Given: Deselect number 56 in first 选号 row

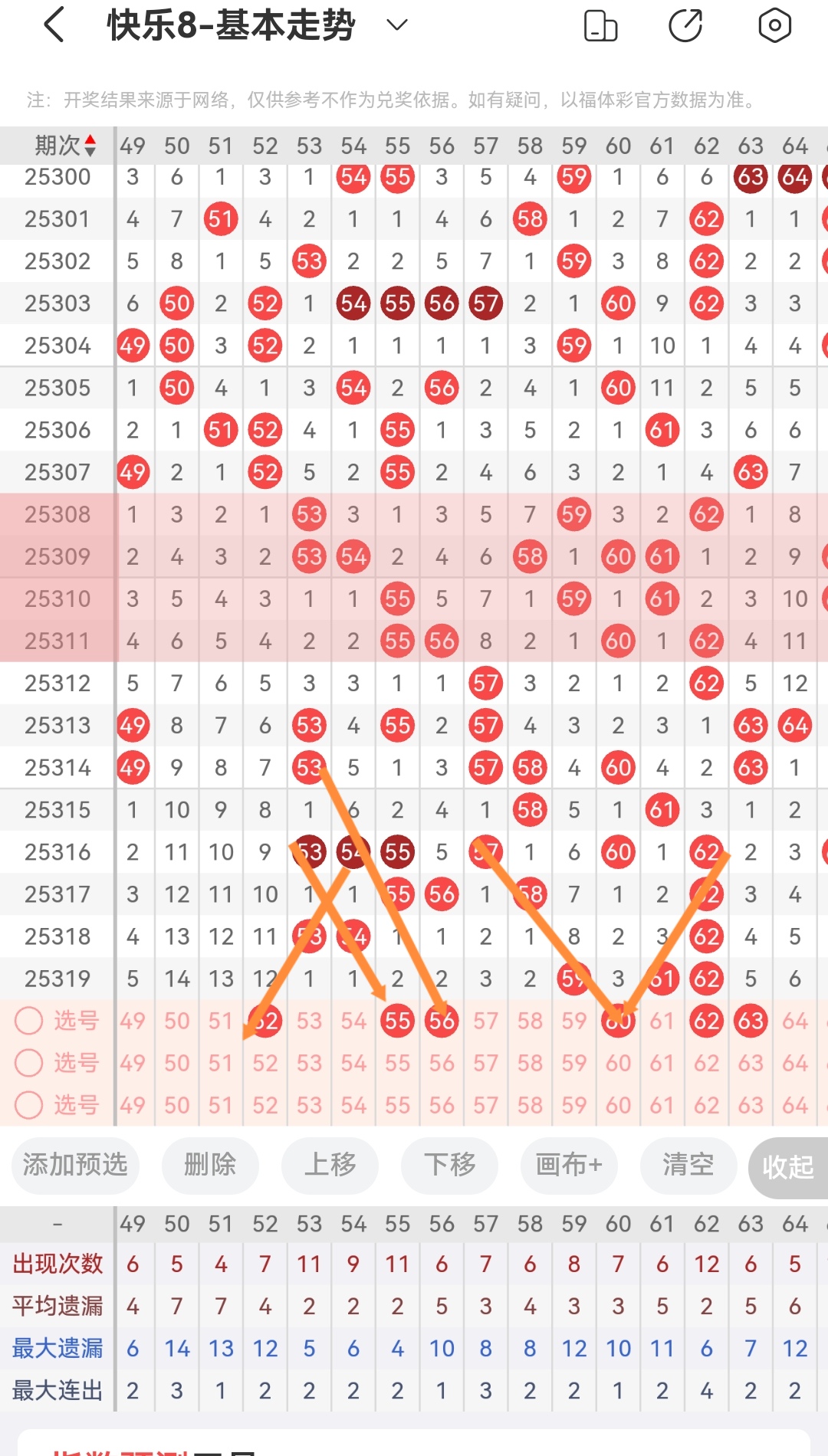Looking at the screenshot, I should tap(442, 1021).
